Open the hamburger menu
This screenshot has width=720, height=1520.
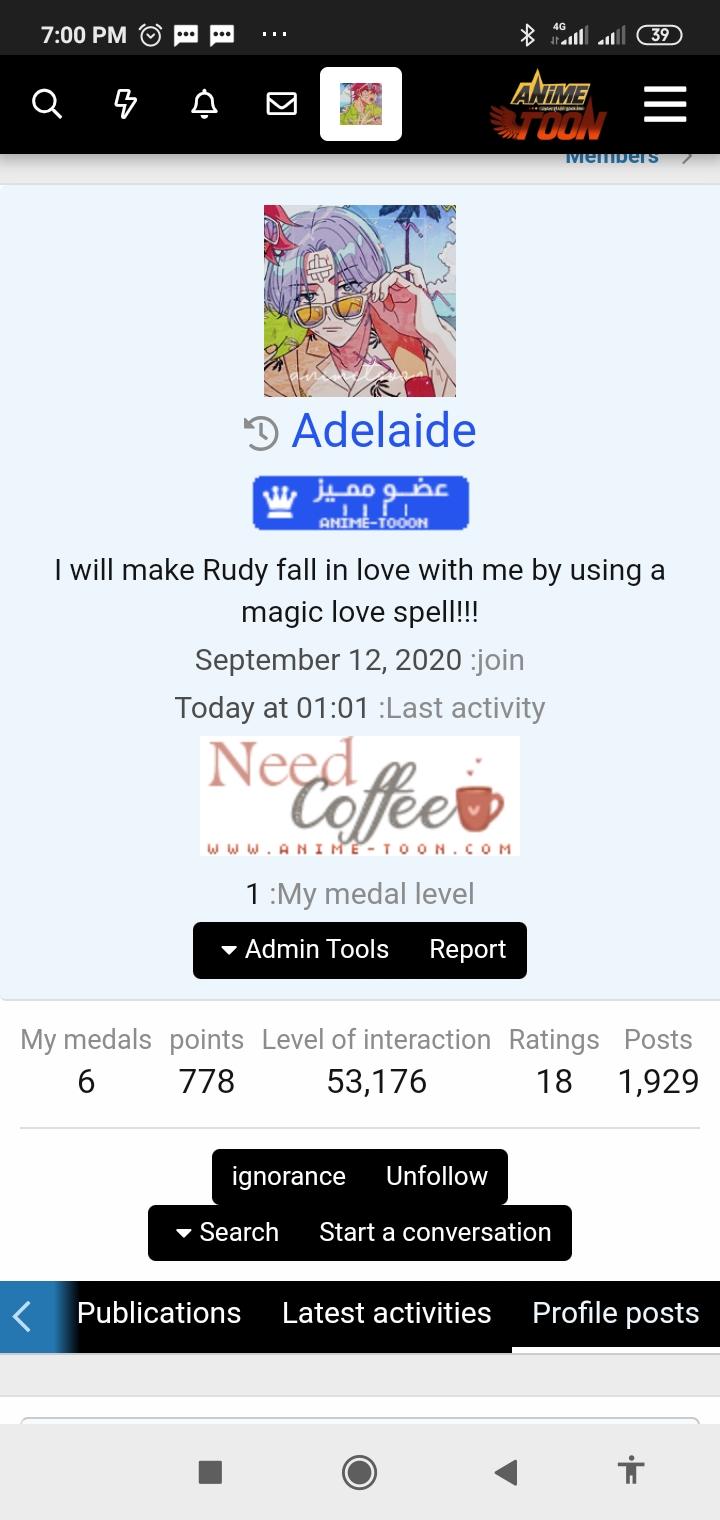[x=665, y=104]
